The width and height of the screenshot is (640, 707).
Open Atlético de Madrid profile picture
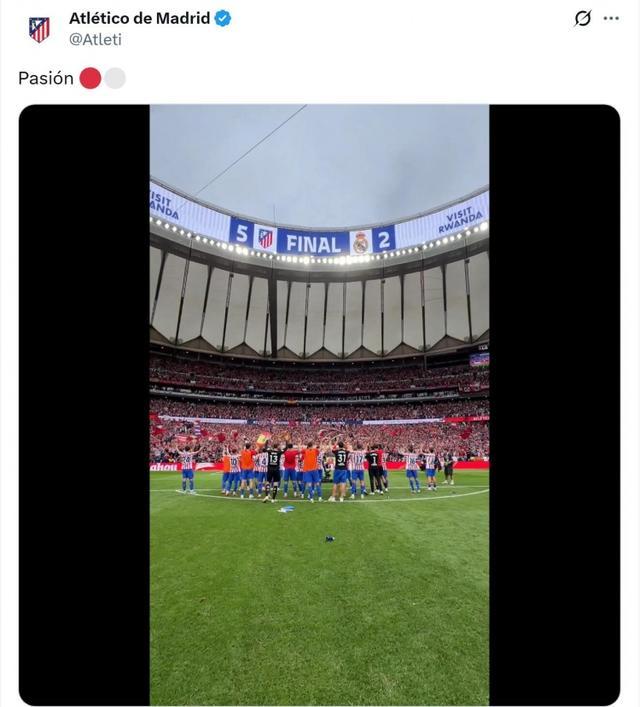[x=39, y=29]
